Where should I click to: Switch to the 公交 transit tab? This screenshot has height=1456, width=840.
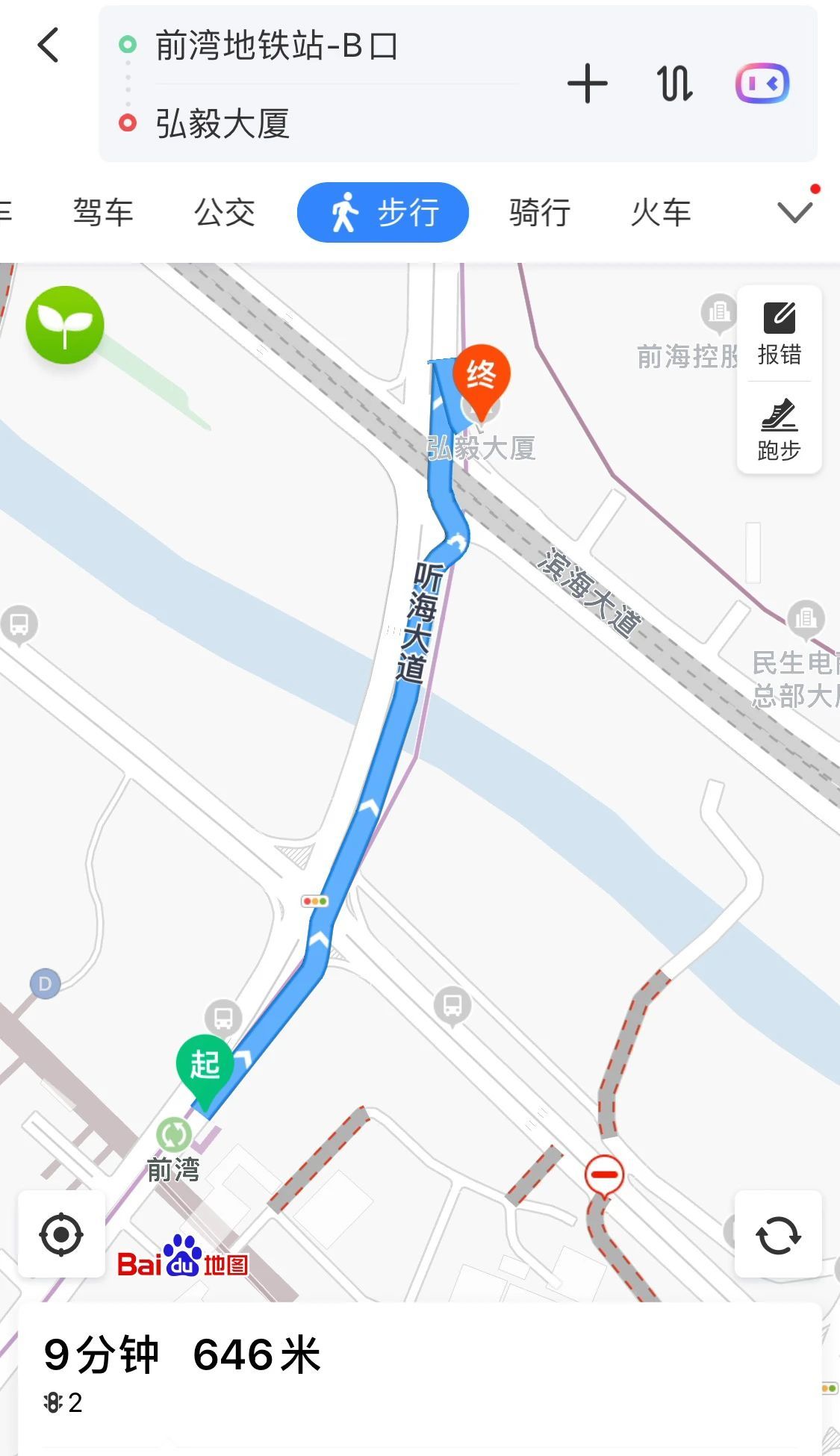pyautogui.click(x=225, y=213)
